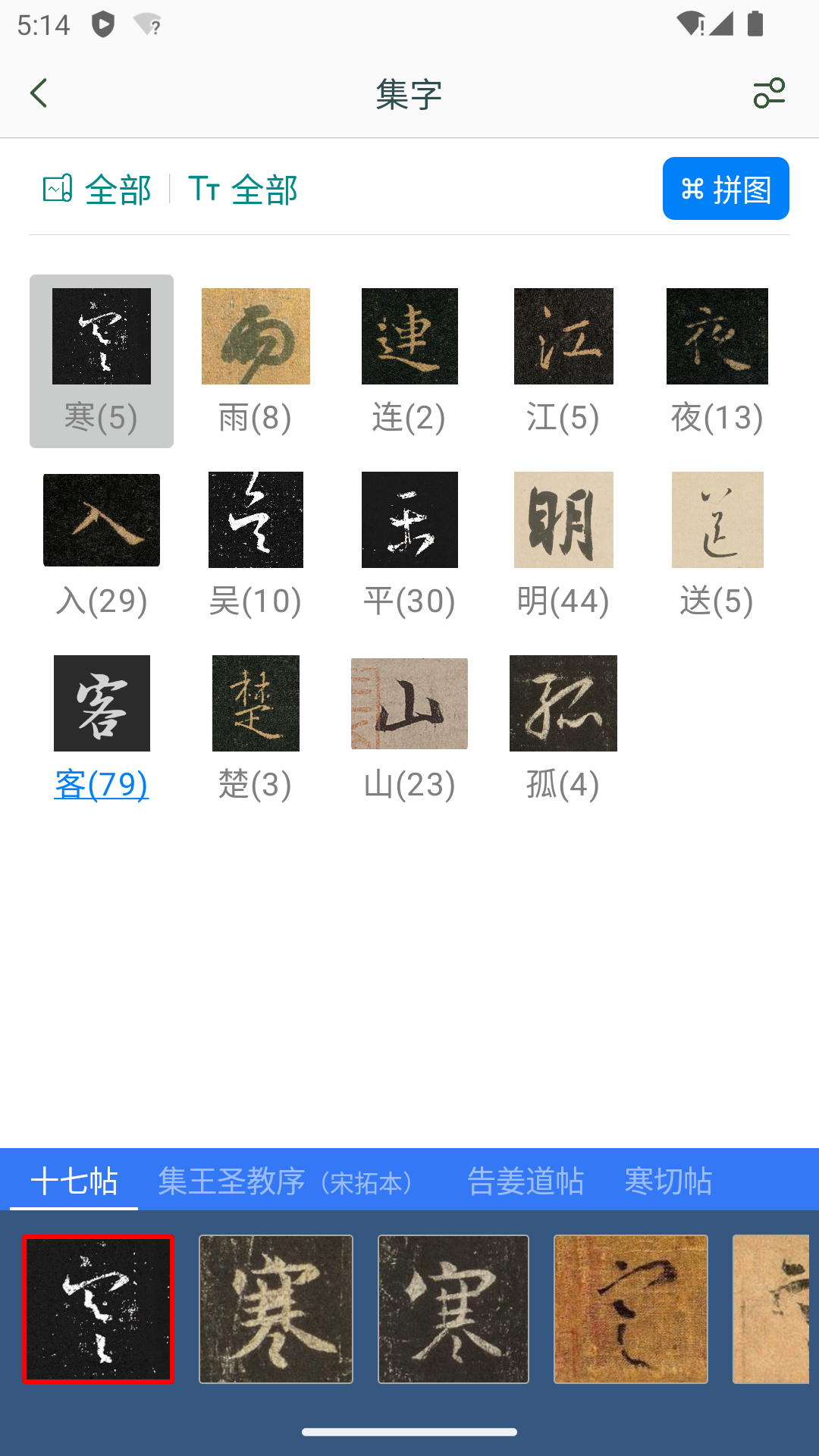Tap the Wi-Fi icon in the status bar

point(149,26)
